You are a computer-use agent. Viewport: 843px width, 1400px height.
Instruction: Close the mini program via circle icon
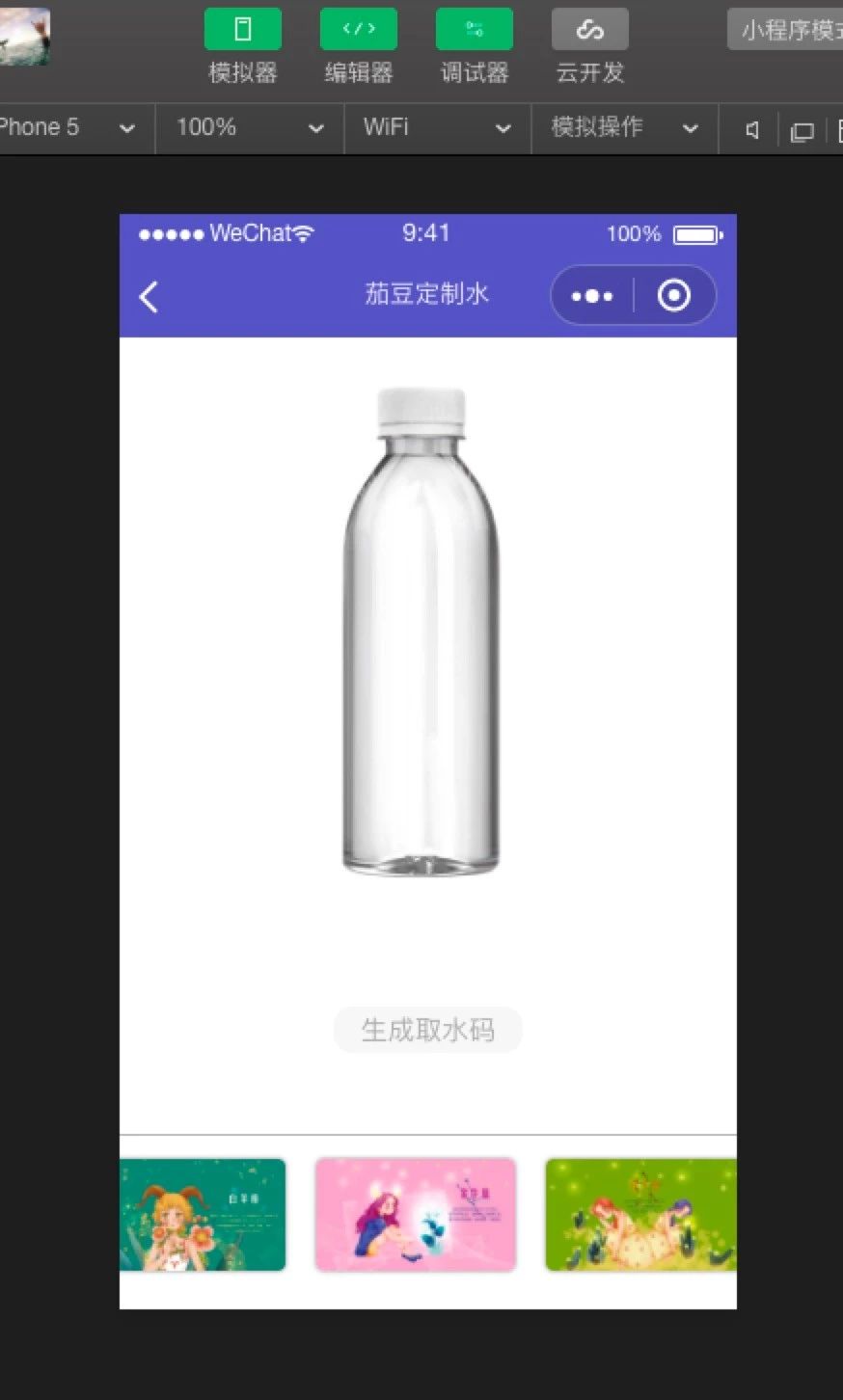point(674,295)
